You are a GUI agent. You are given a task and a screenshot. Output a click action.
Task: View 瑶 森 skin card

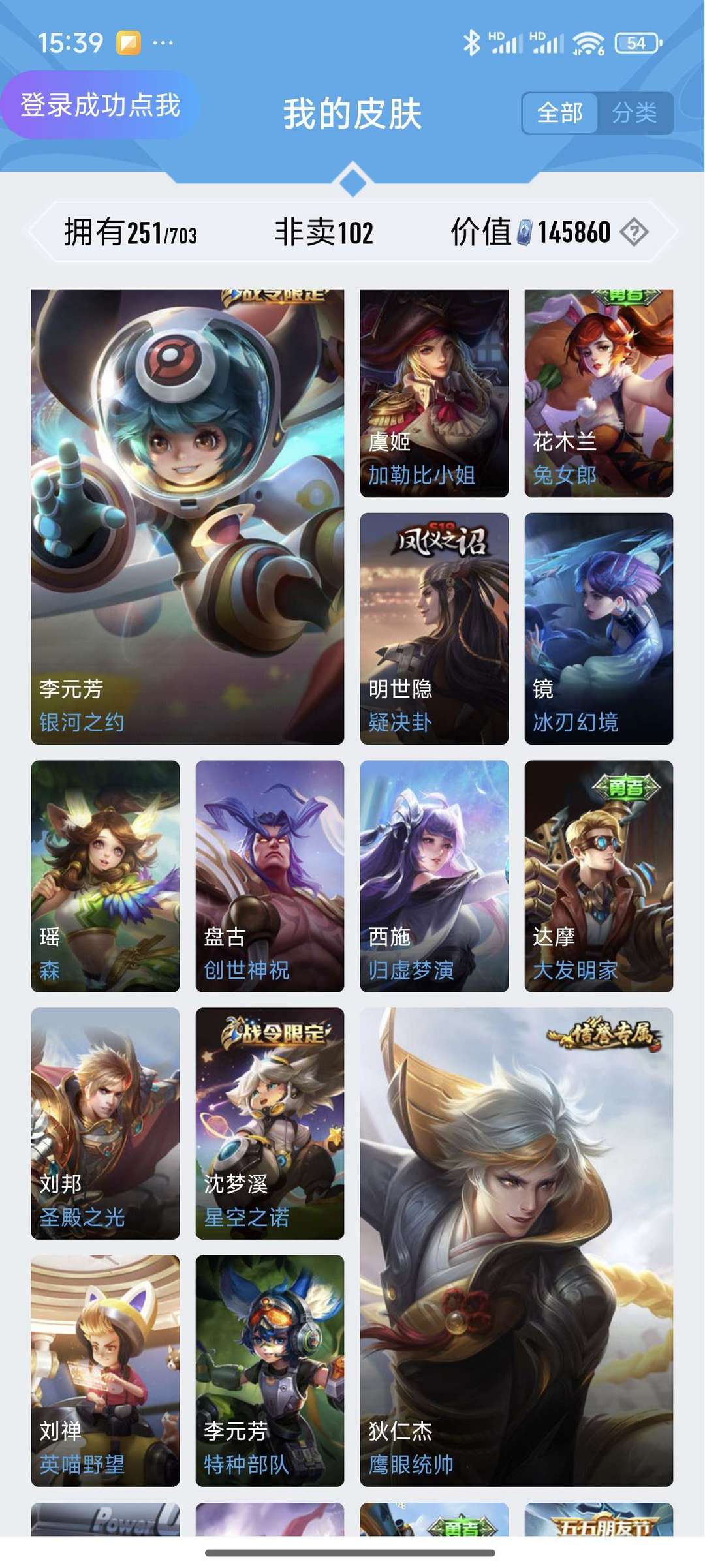[x=105, y=876]
